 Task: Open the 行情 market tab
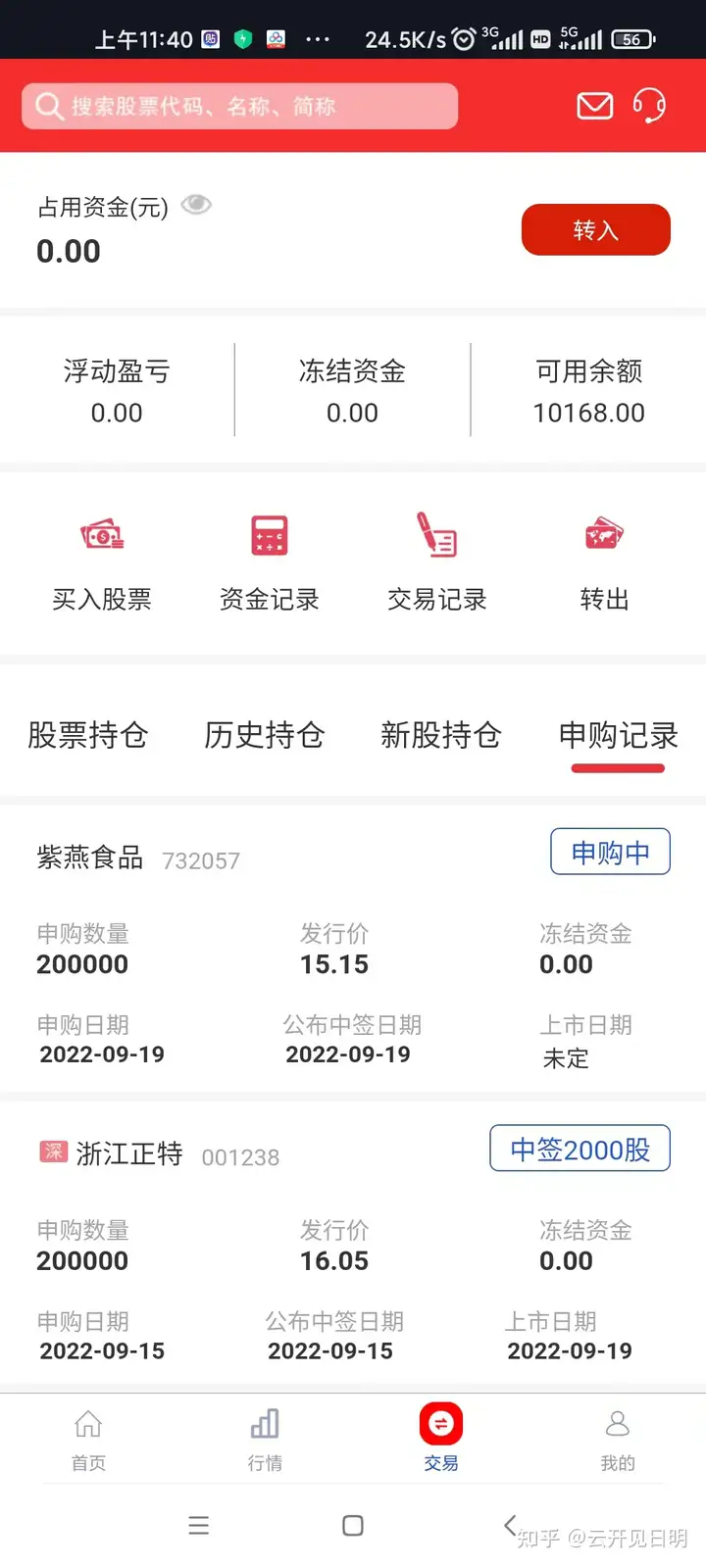point(265,1441)
